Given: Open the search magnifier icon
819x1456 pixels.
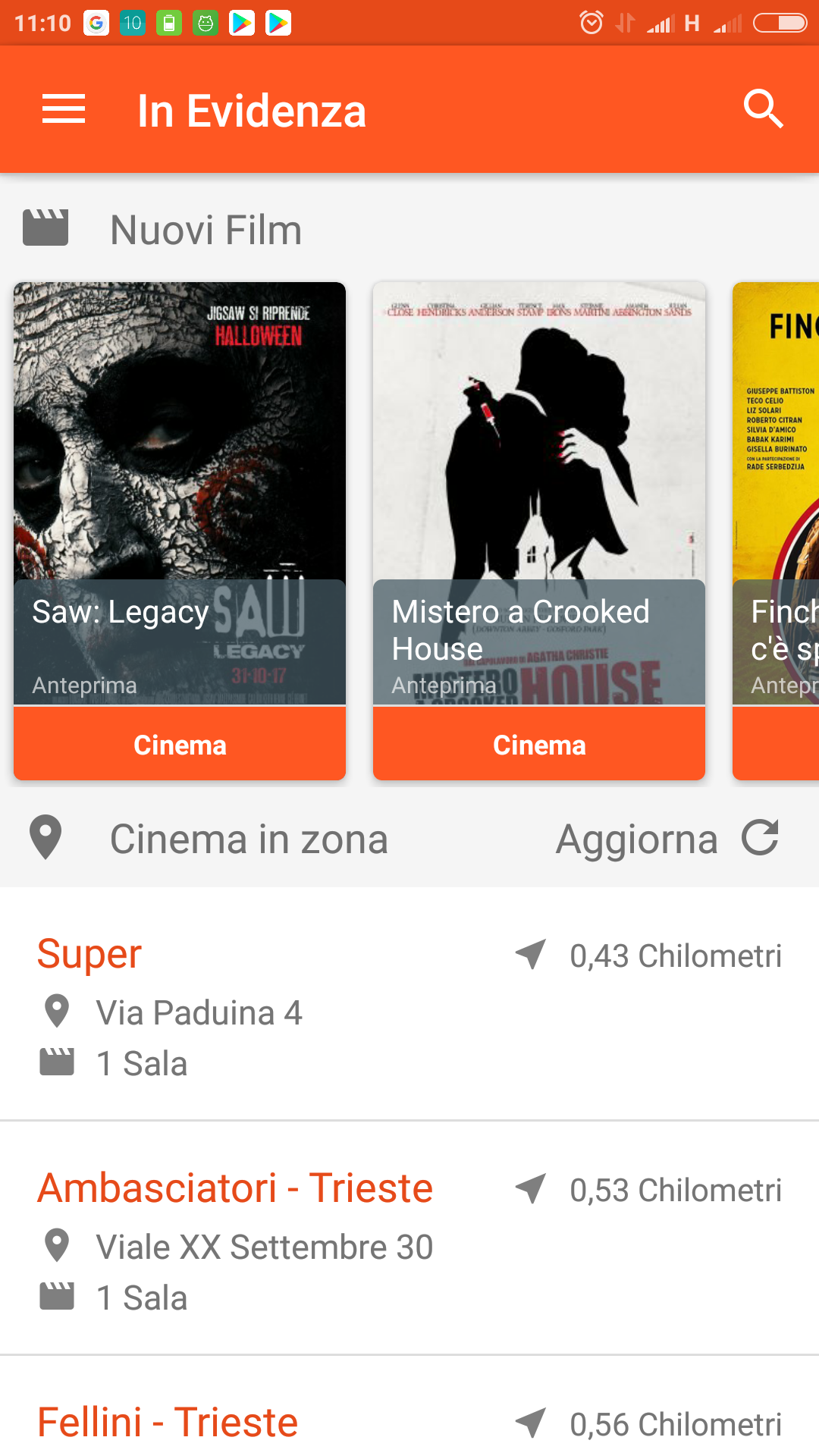Looking at the screenshot, I should [763, 109].
